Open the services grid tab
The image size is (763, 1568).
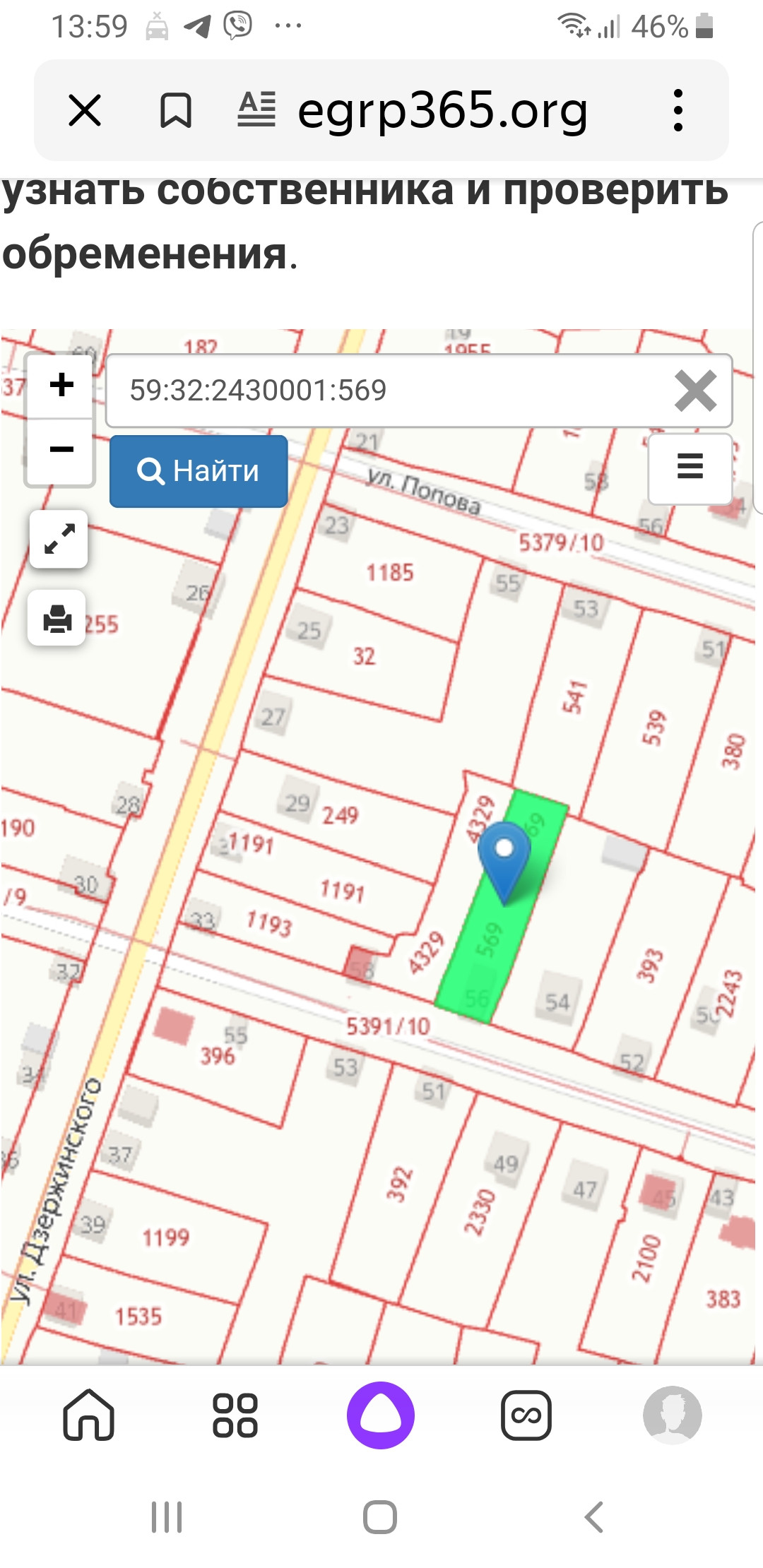pos(235,1415)
